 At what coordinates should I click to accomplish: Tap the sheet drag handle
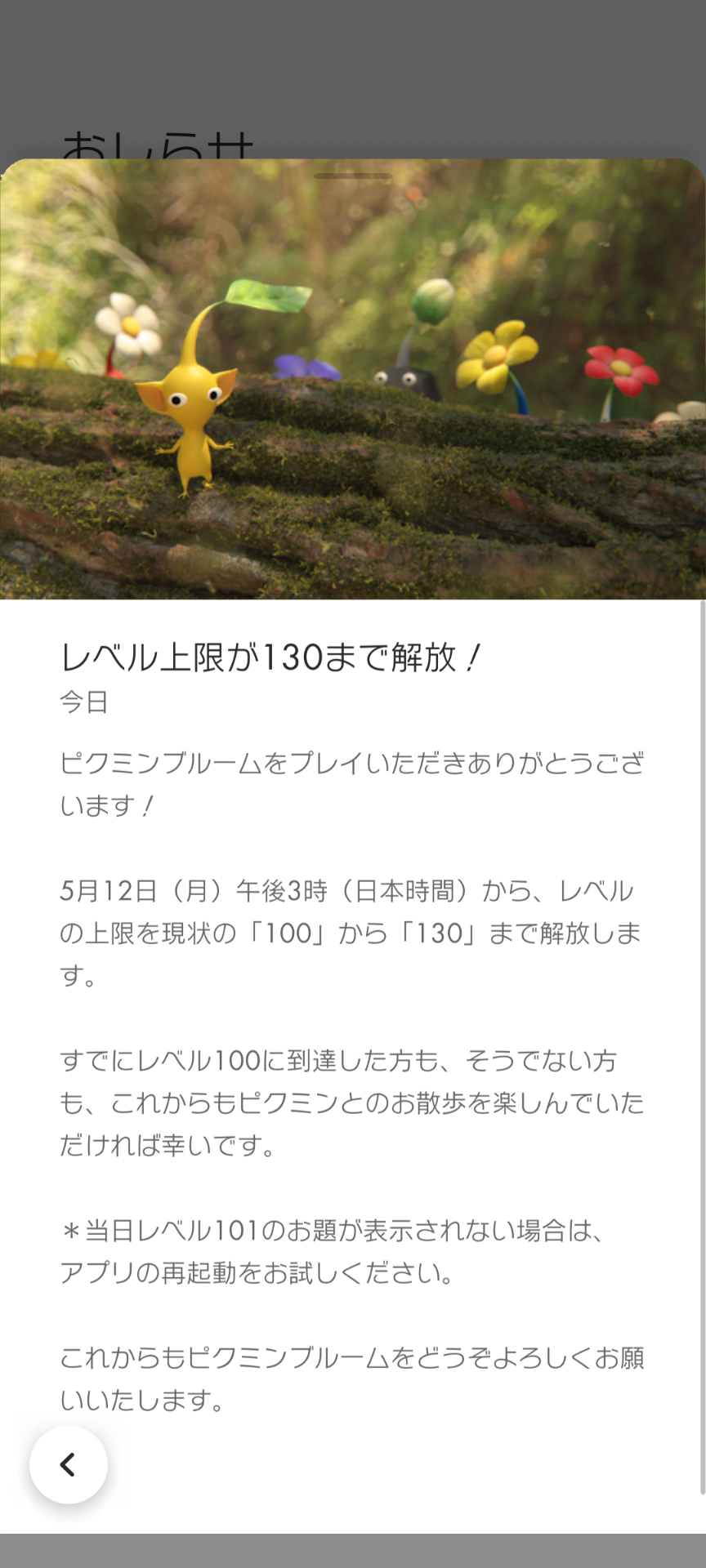click(353, 176)
